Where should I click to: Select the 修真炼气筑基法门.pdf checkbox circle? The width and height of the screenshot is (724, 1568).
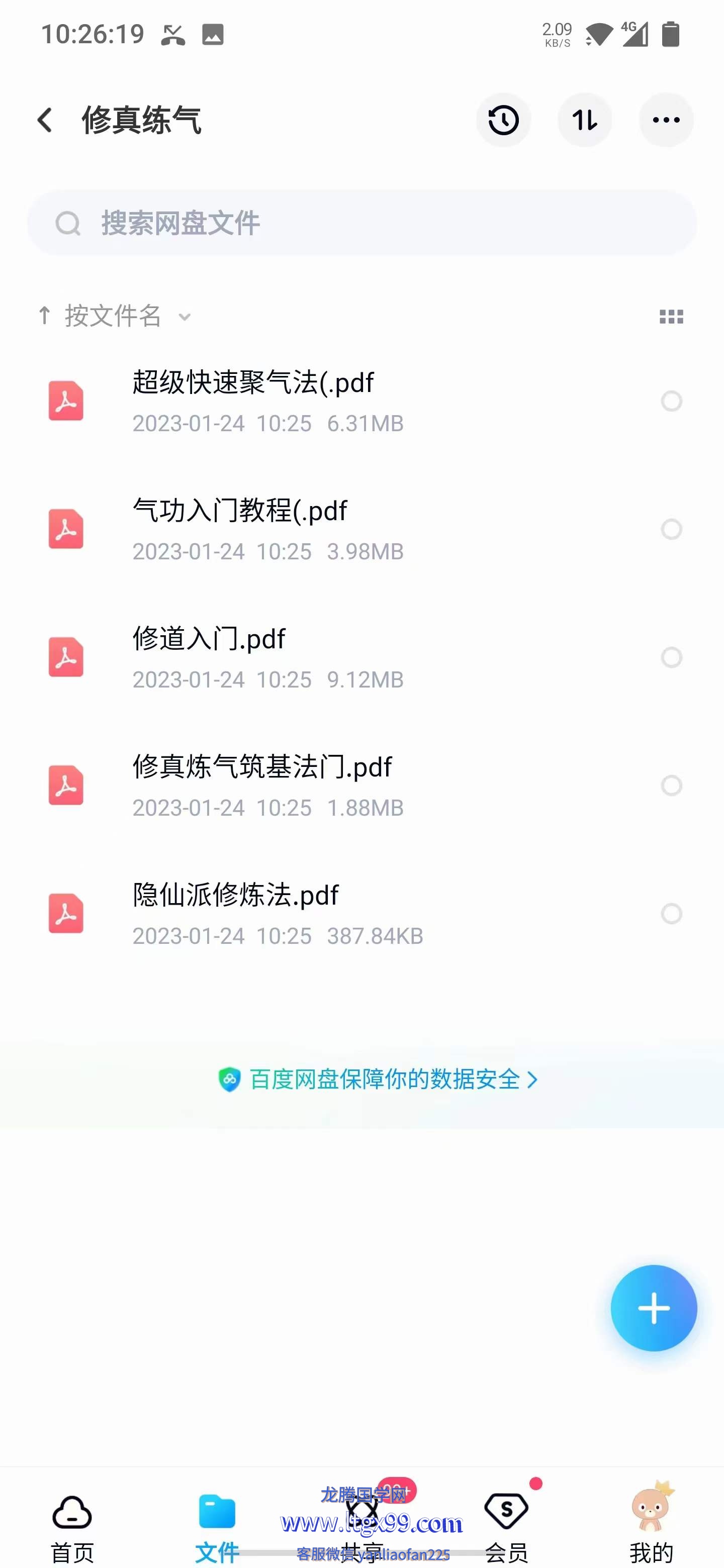click(x=671, y=786)
